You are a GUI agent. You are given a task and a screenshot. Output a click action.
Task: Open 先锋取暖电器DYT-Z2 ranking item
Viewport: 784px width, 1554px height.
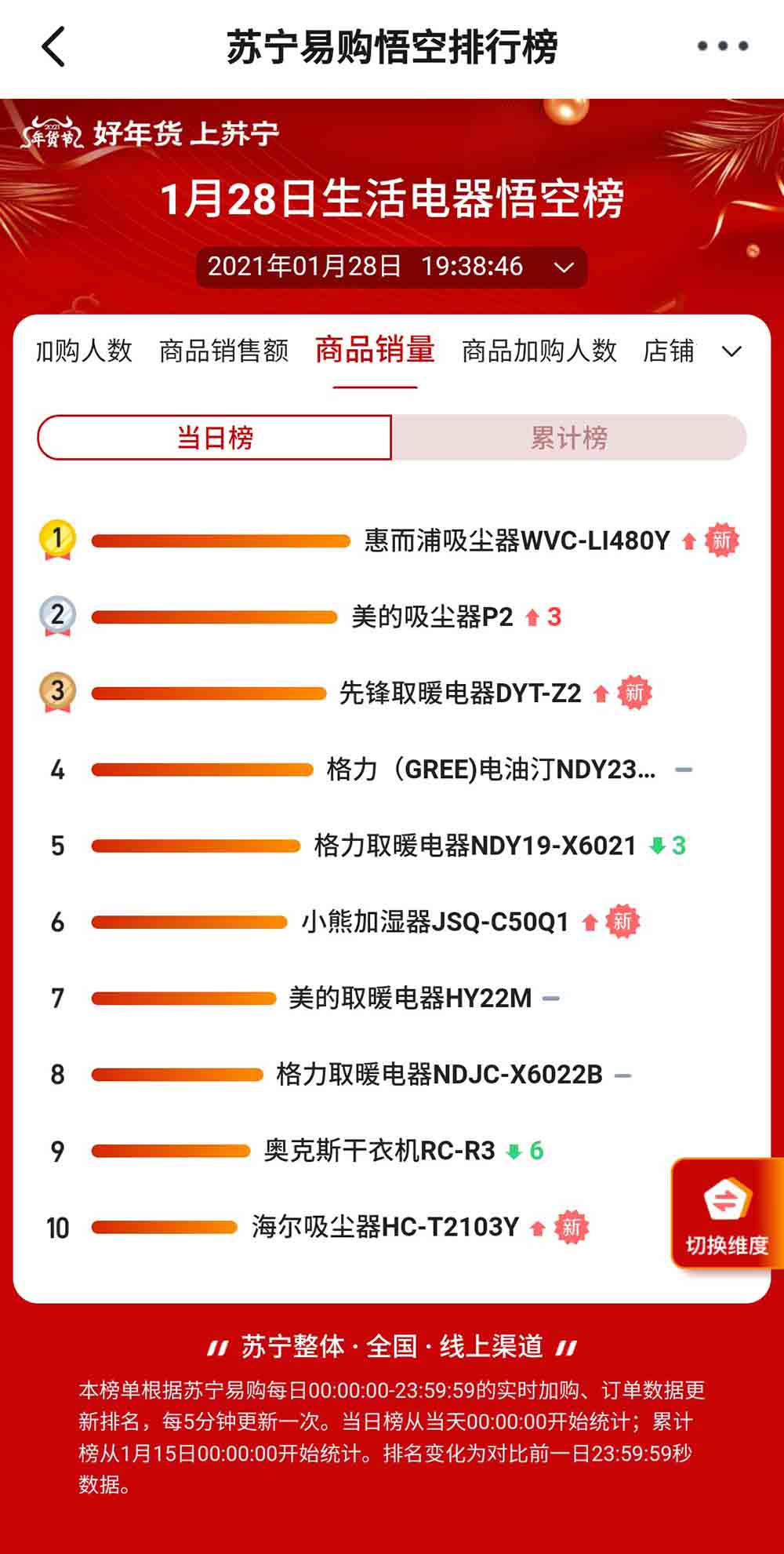[460, 693]
